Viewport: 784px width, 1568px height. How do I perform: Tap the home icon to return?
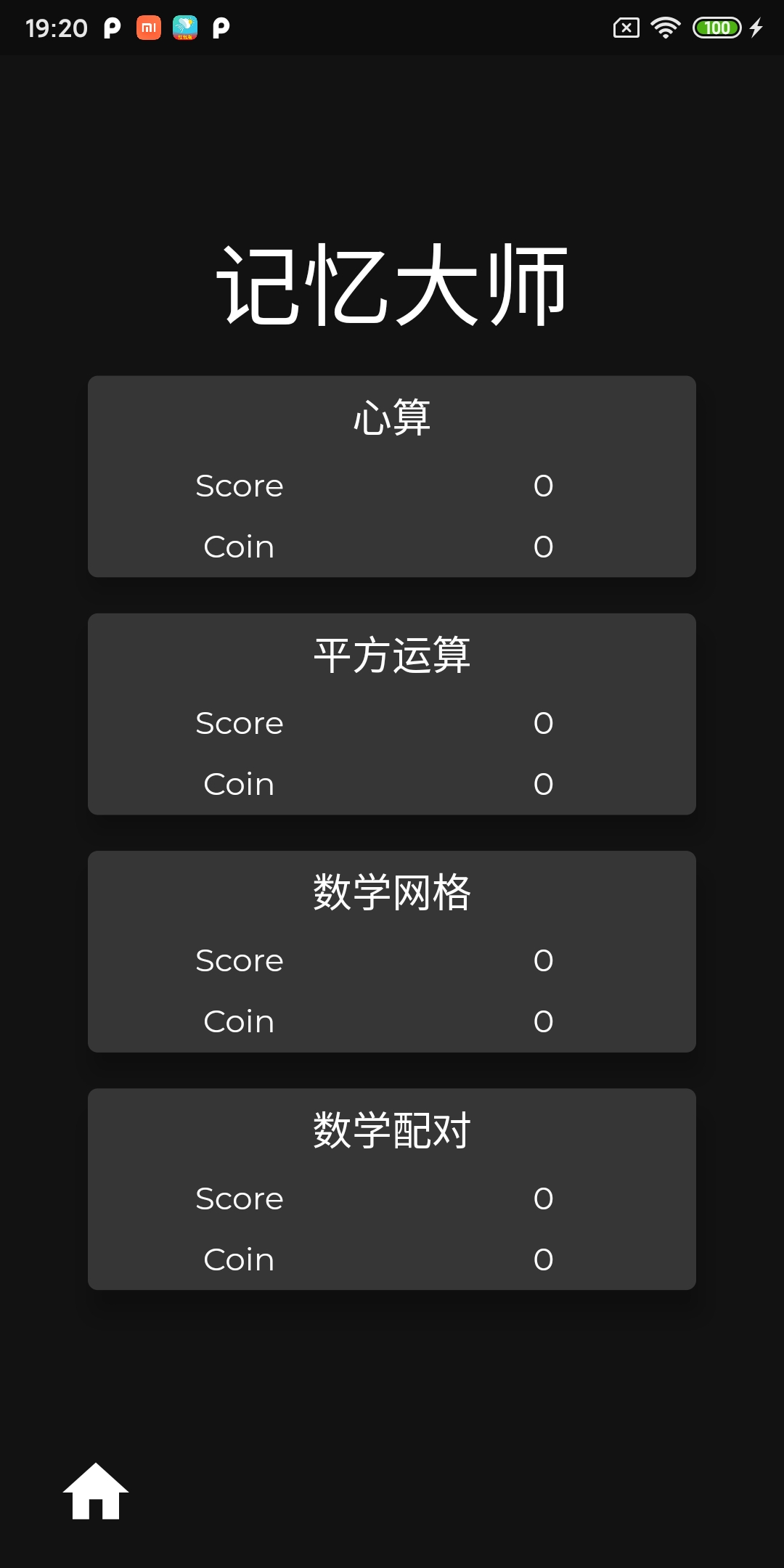click(96, 1490)
